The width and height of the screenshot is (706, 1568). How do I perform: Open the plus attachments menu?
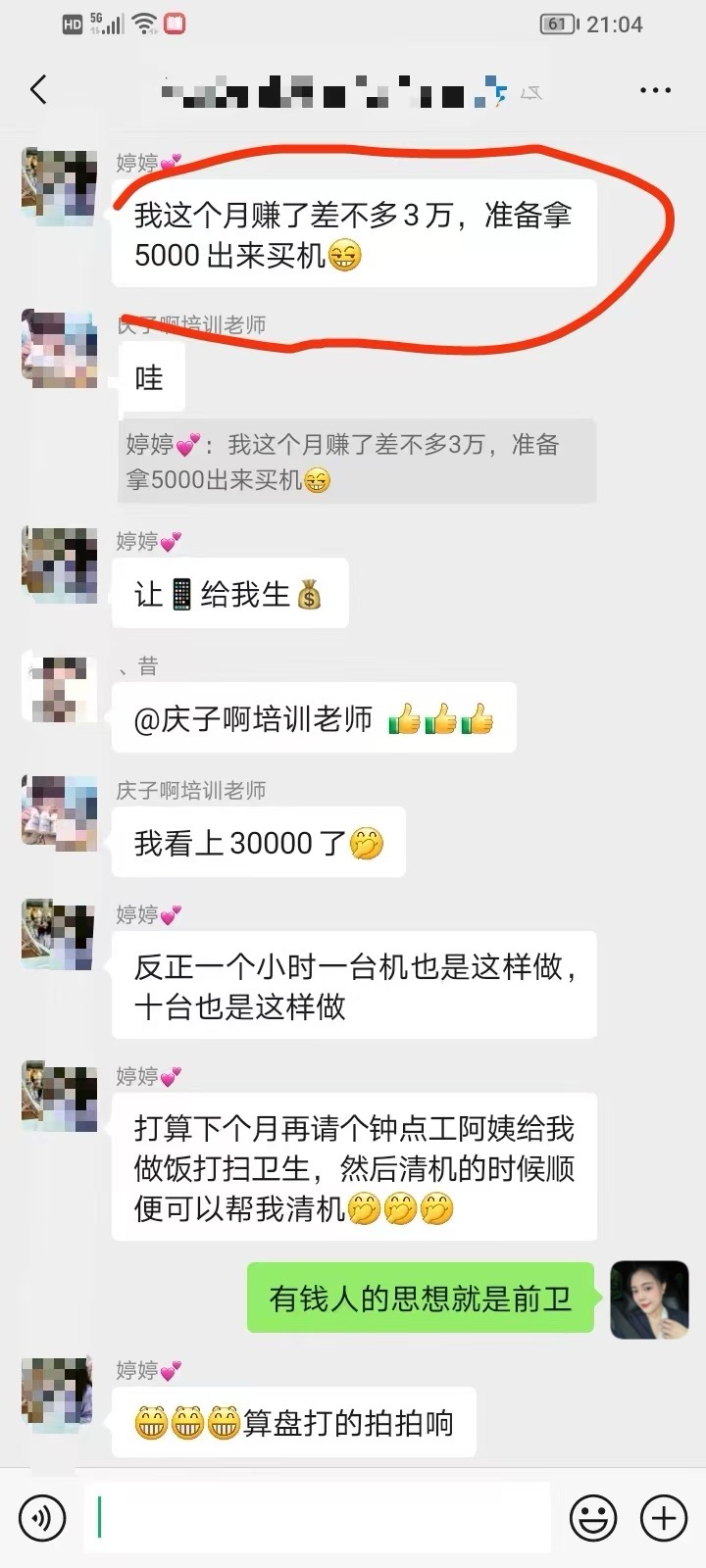(x=664, y=1518)
